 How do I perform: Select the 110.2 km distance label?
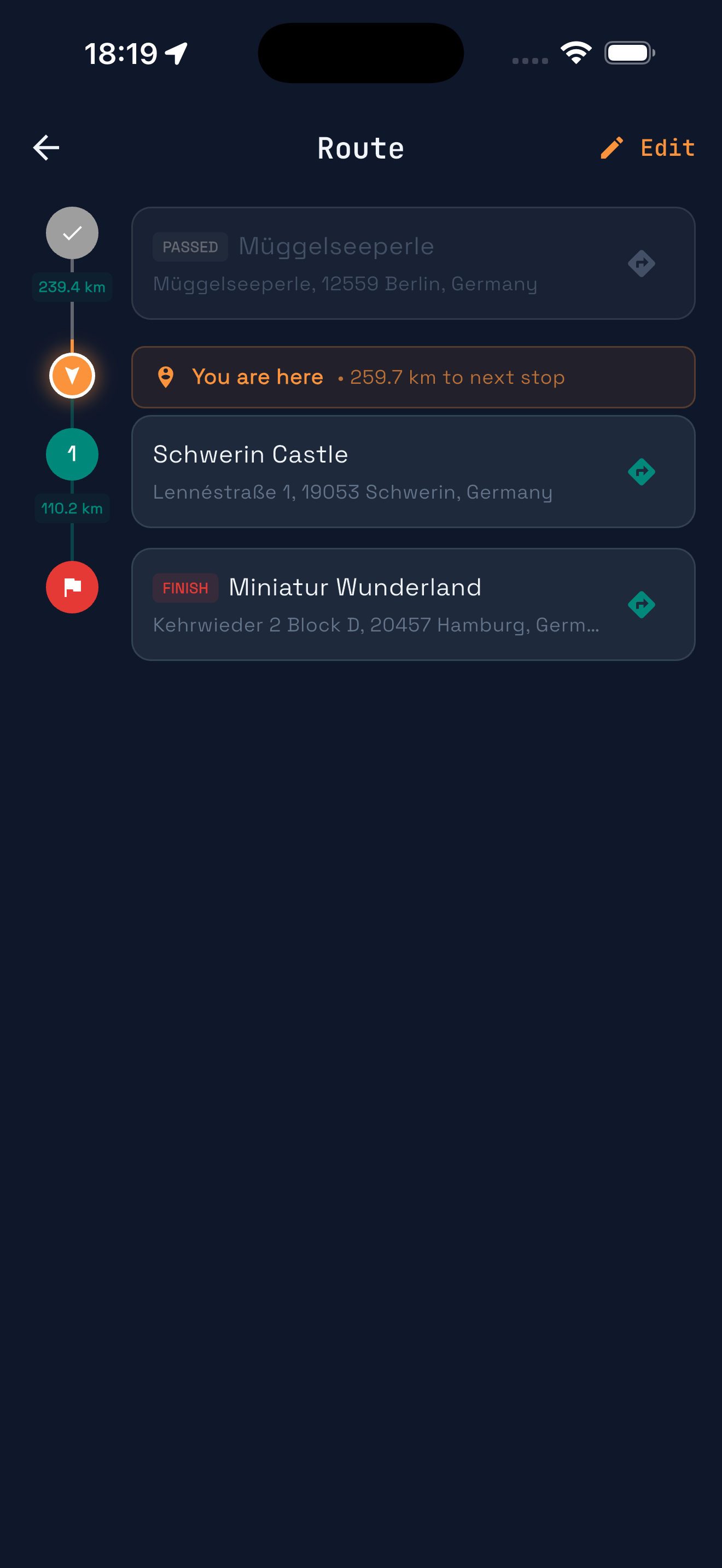[x=72, y=508]
